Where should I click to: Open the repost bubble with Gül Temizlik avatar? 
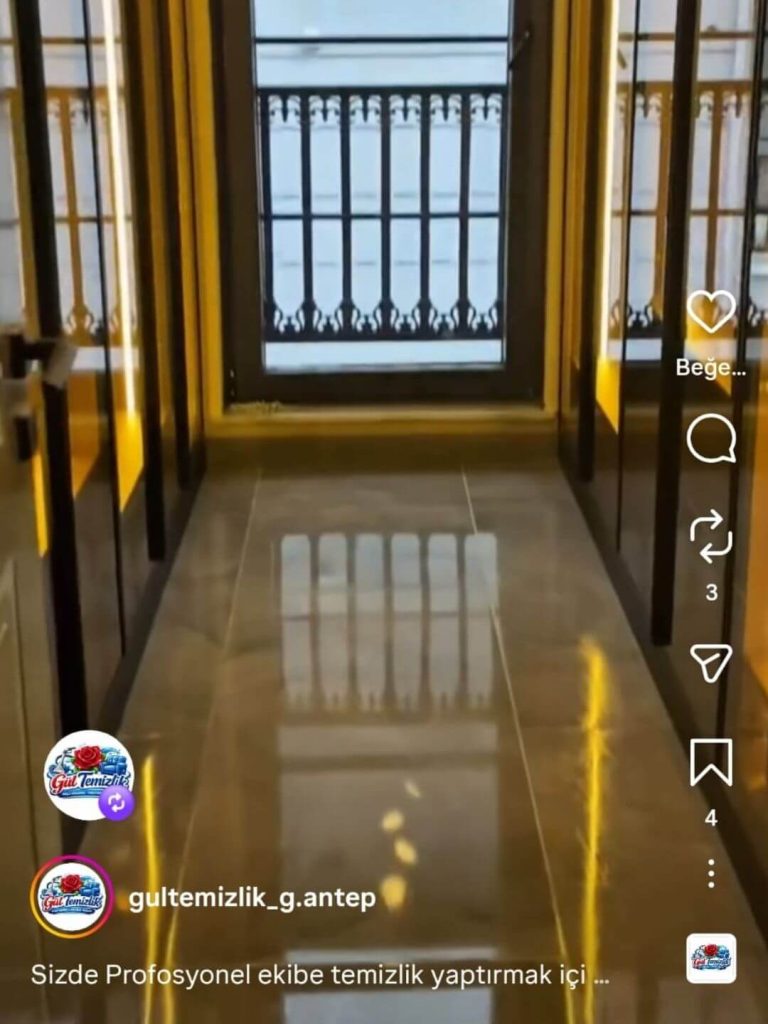click(x=89, y=775)
